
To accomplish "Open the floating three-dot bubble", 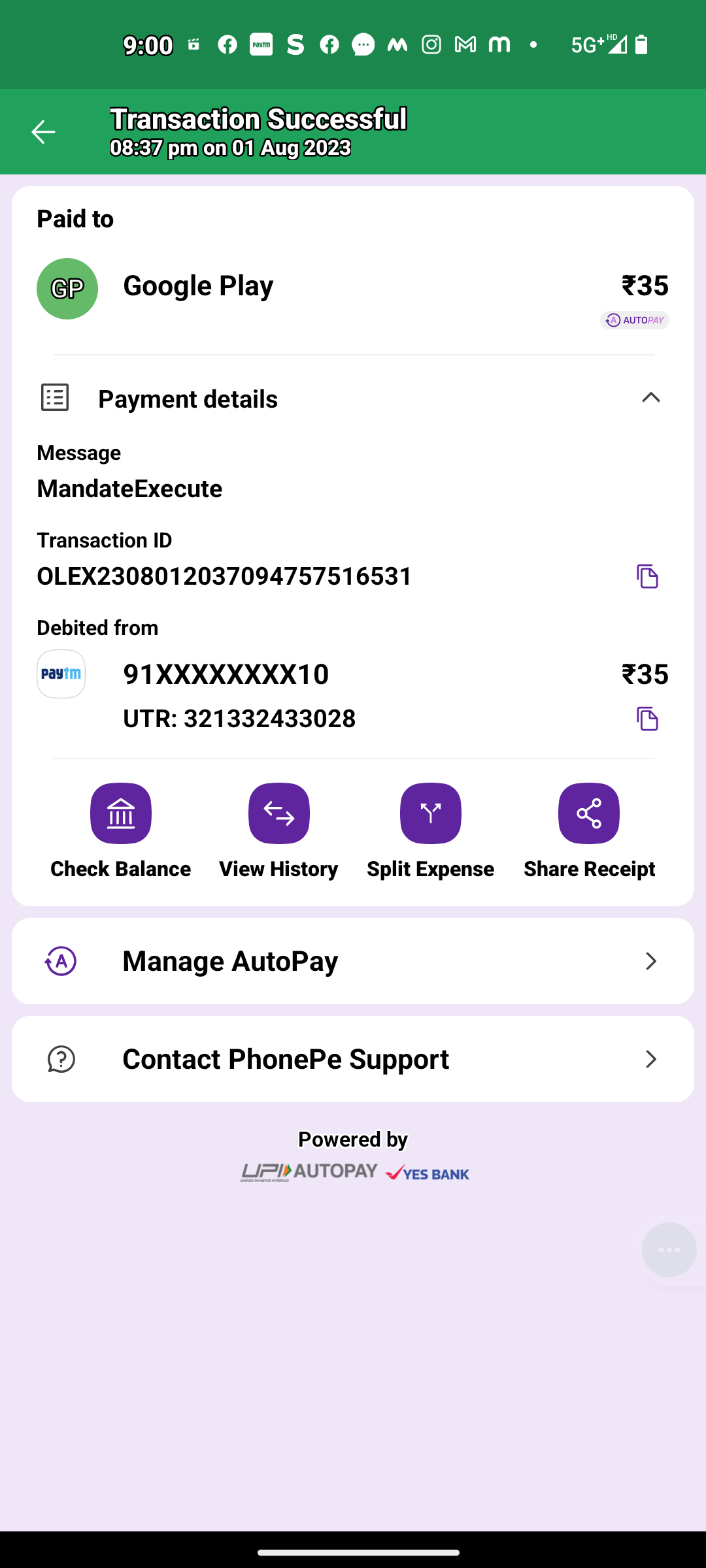I will click(669, 1250).
